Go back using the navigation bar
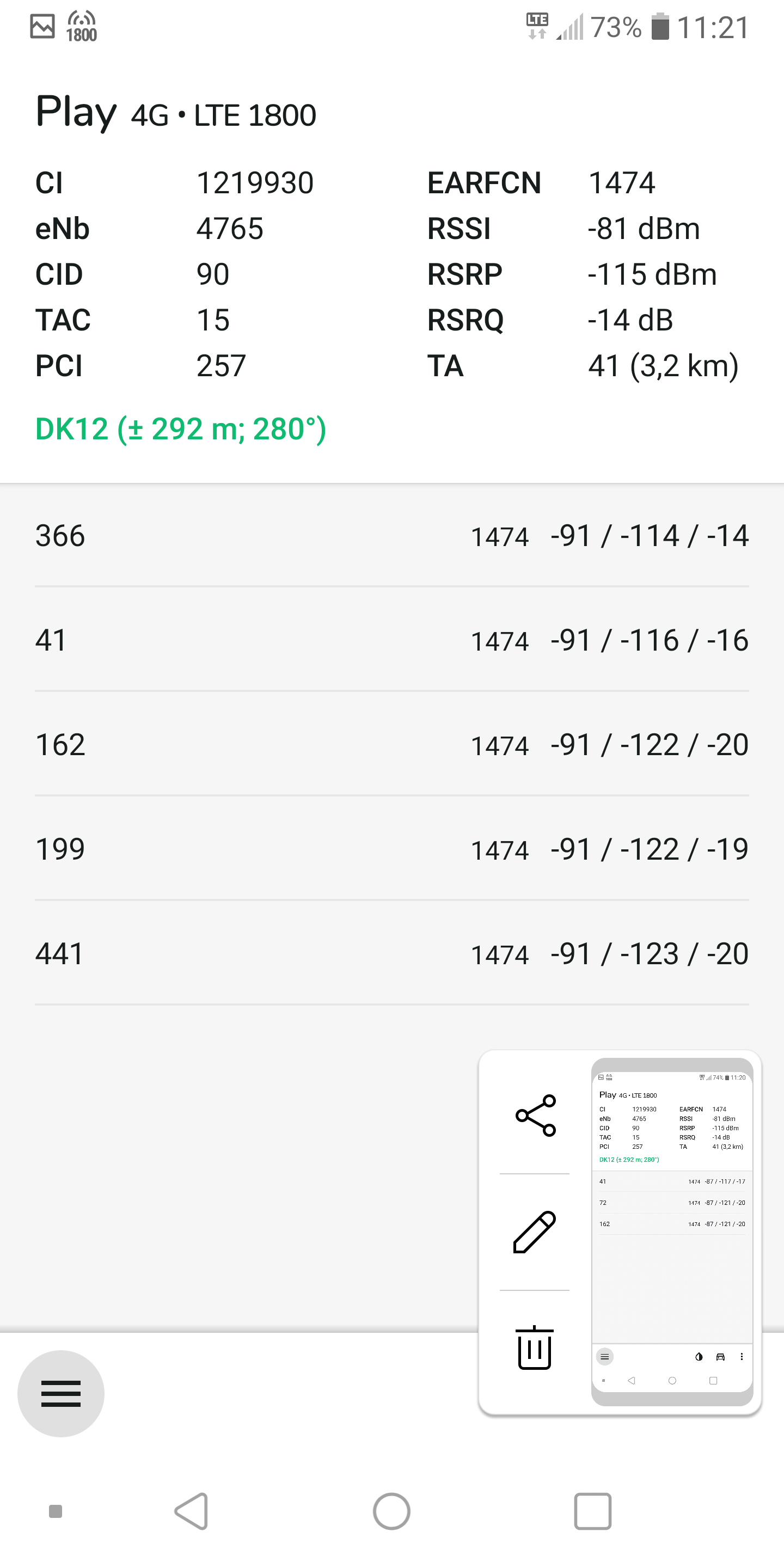The width and height of the screenshot is (784, 1568). coord(192,1511)
